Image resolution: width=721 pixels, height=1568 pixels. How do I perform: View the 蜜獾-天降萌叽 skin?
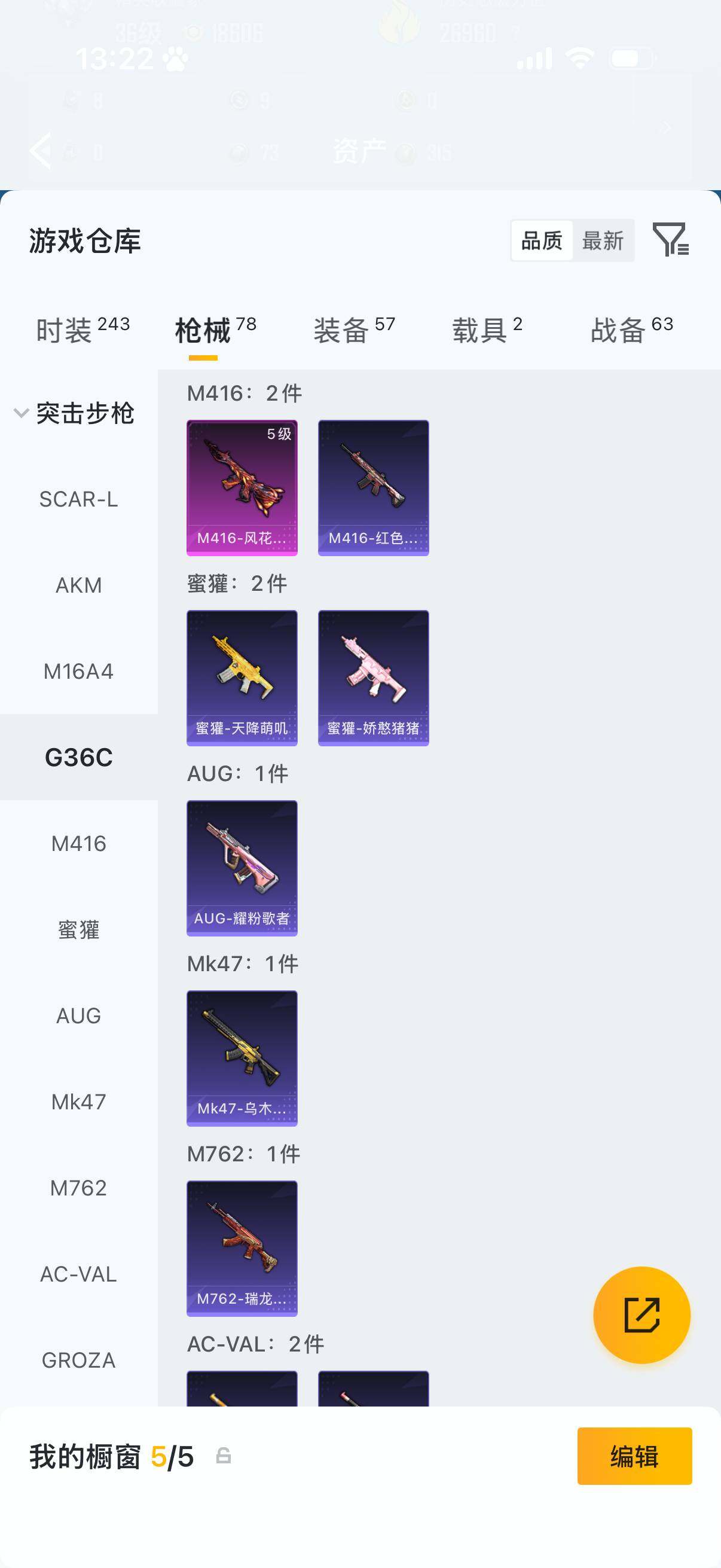pyautogui.click(x=242, y=678)
